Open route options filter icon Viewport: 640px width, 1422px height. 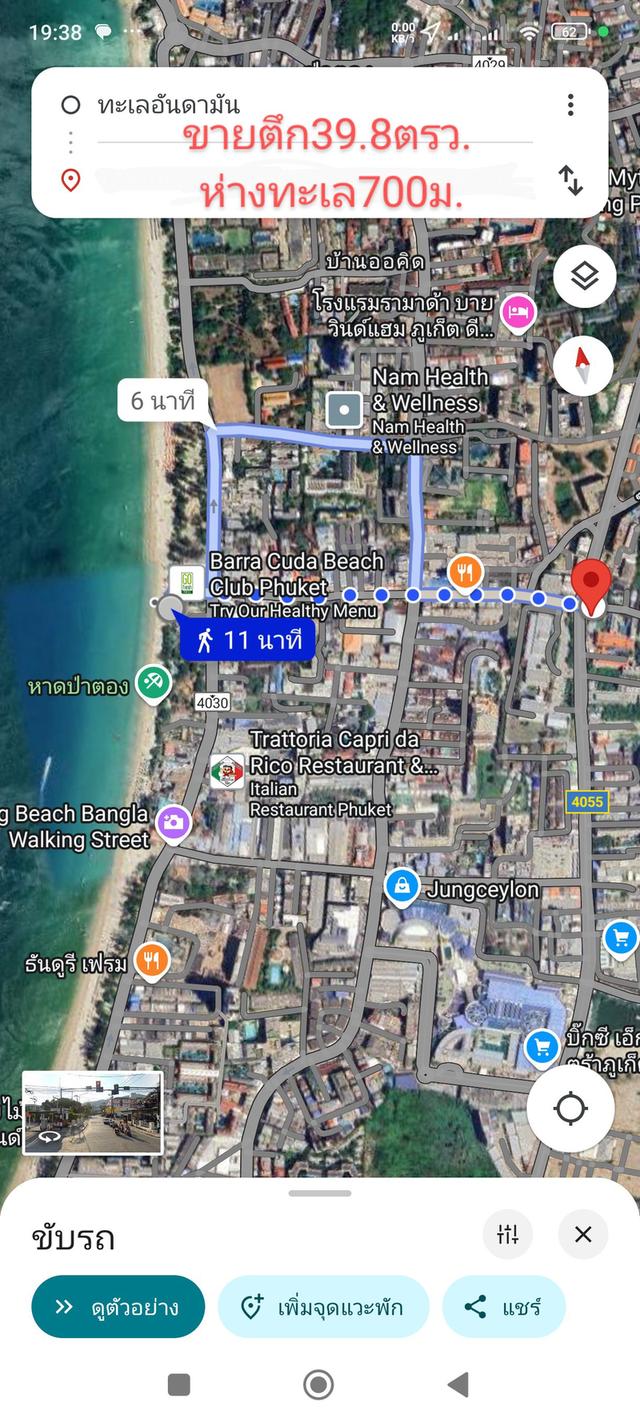(x=508, y=1234)
